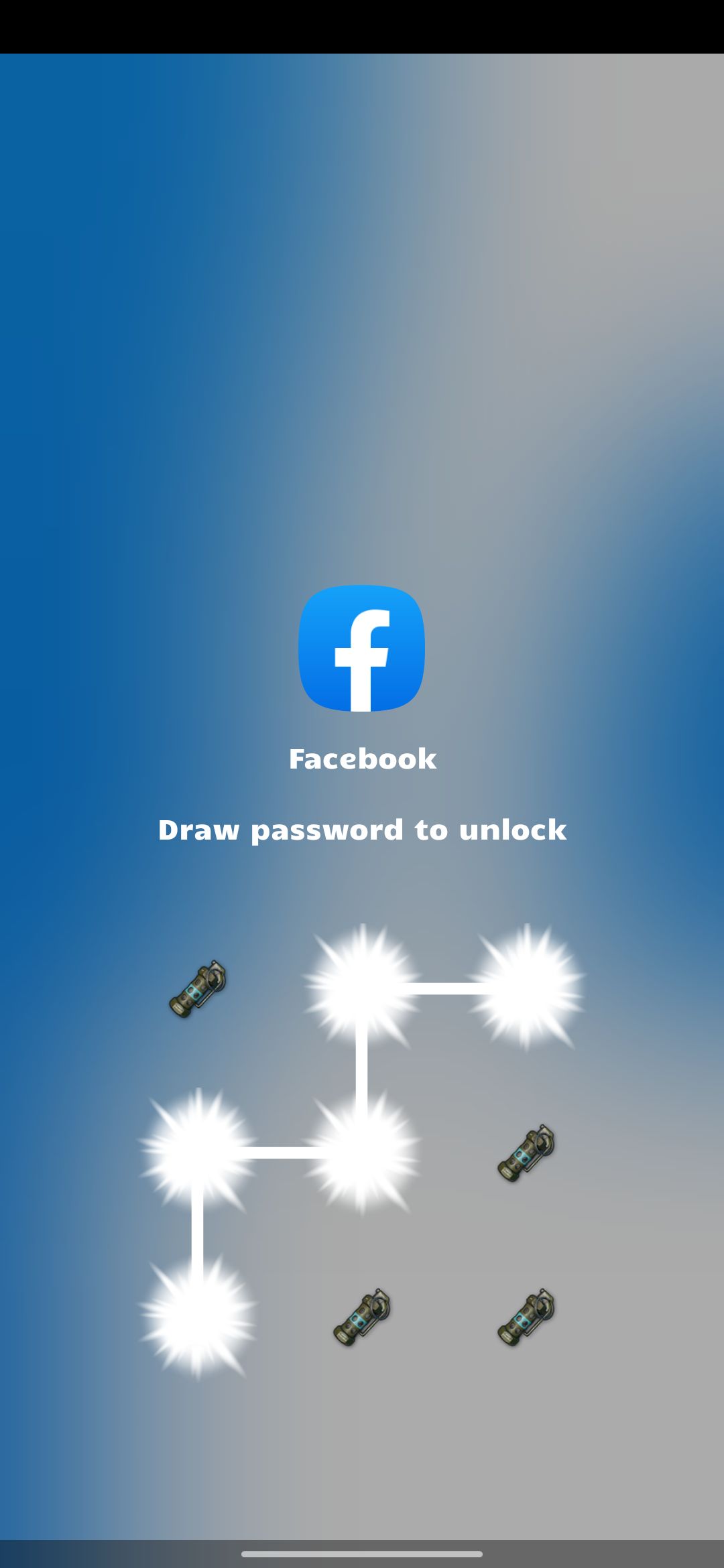This screenshot has height=1568, width=724.
Task: Tap the grenade node in the grid's top-left corner
Action: pos(197,989)
